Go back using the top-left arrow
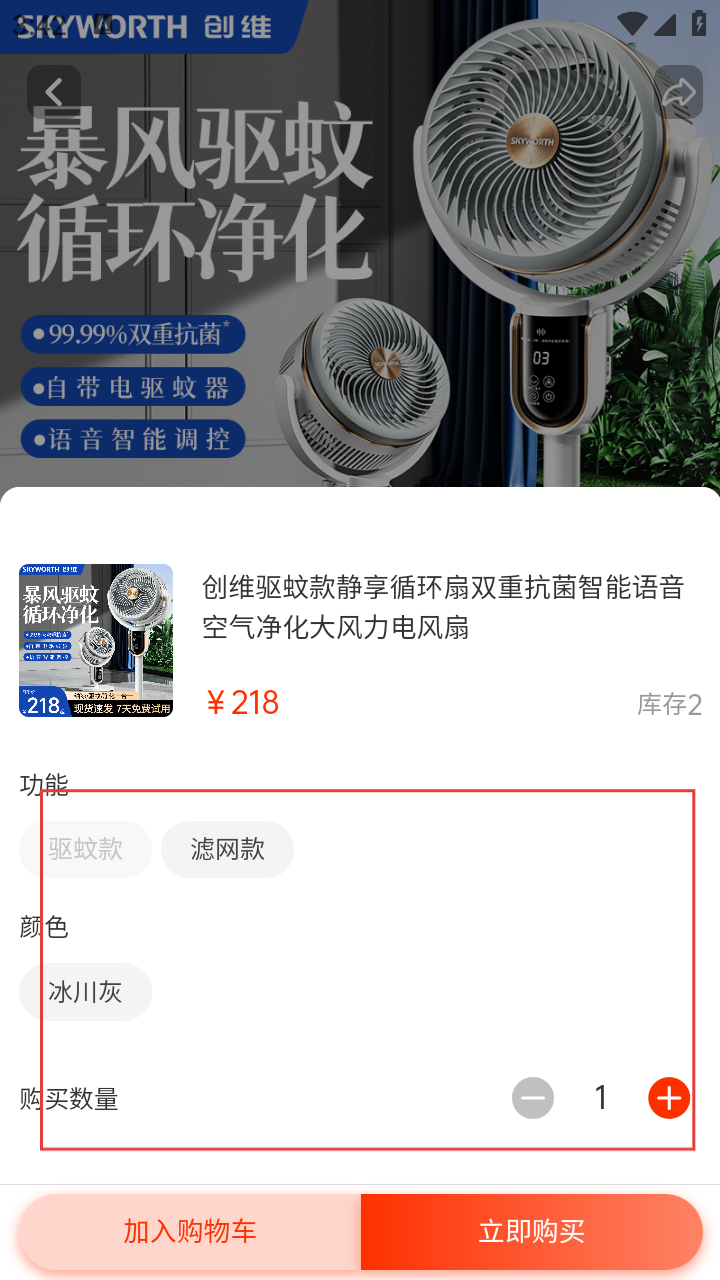This screenshot has height=1280, width=720. pyautogui.click(x=54, y=93)
